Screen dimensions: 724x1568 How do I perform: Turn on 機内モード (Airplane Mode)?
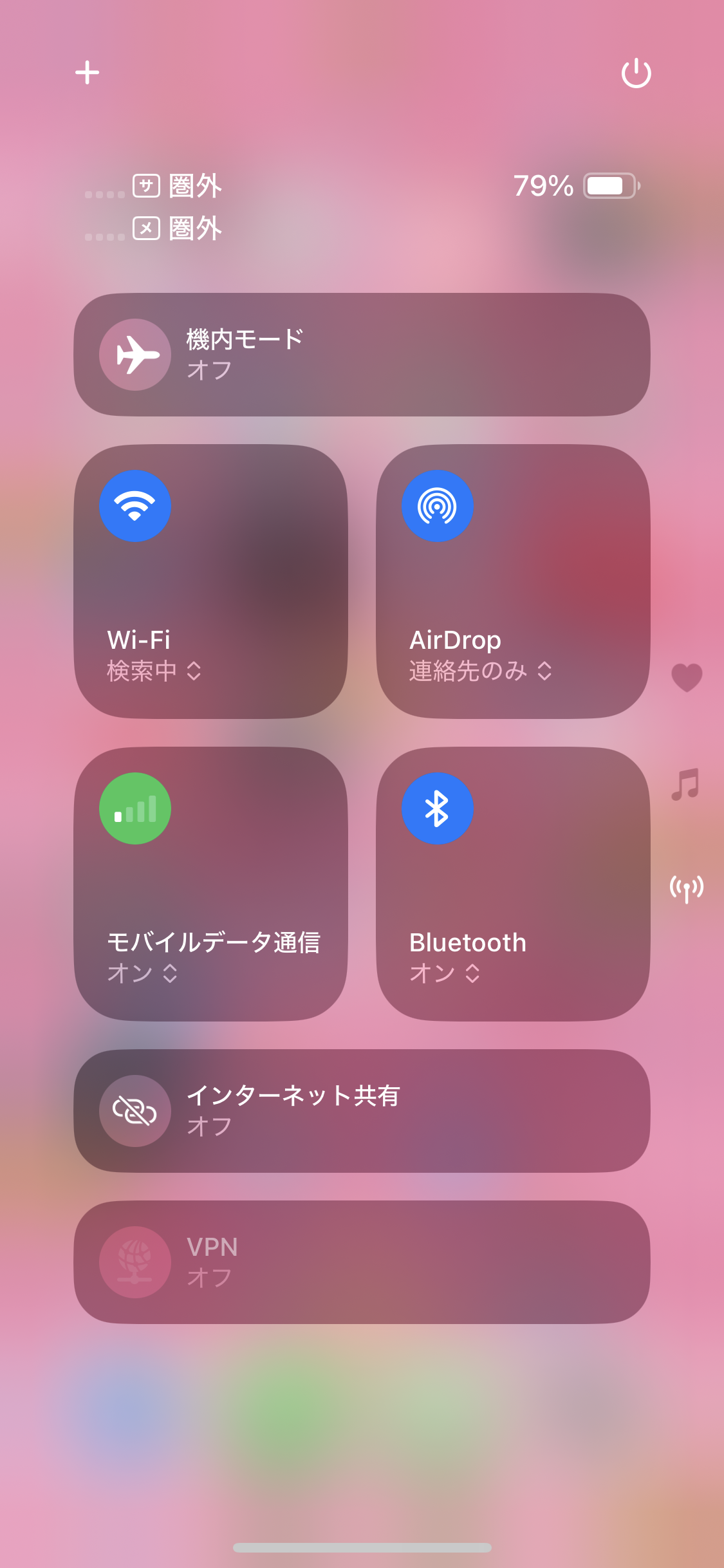point(135,355)
